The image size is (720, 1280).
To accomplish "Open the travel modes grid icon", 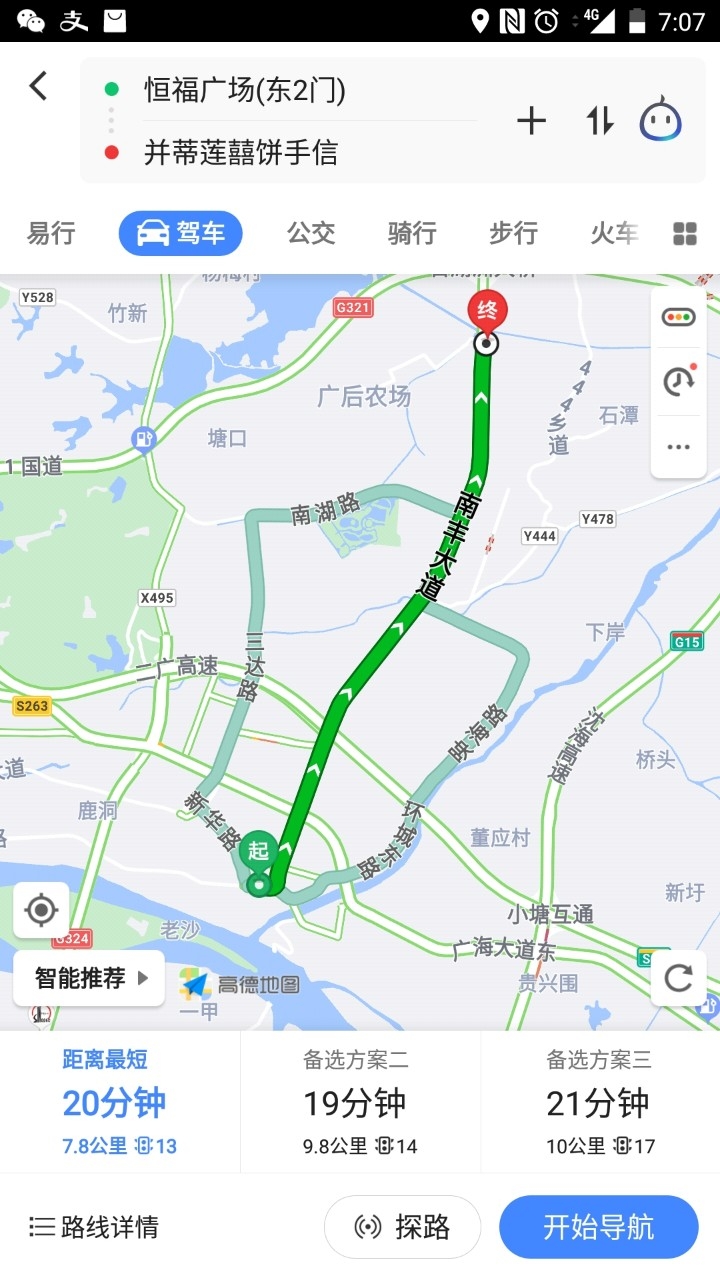I will point(685,234).
